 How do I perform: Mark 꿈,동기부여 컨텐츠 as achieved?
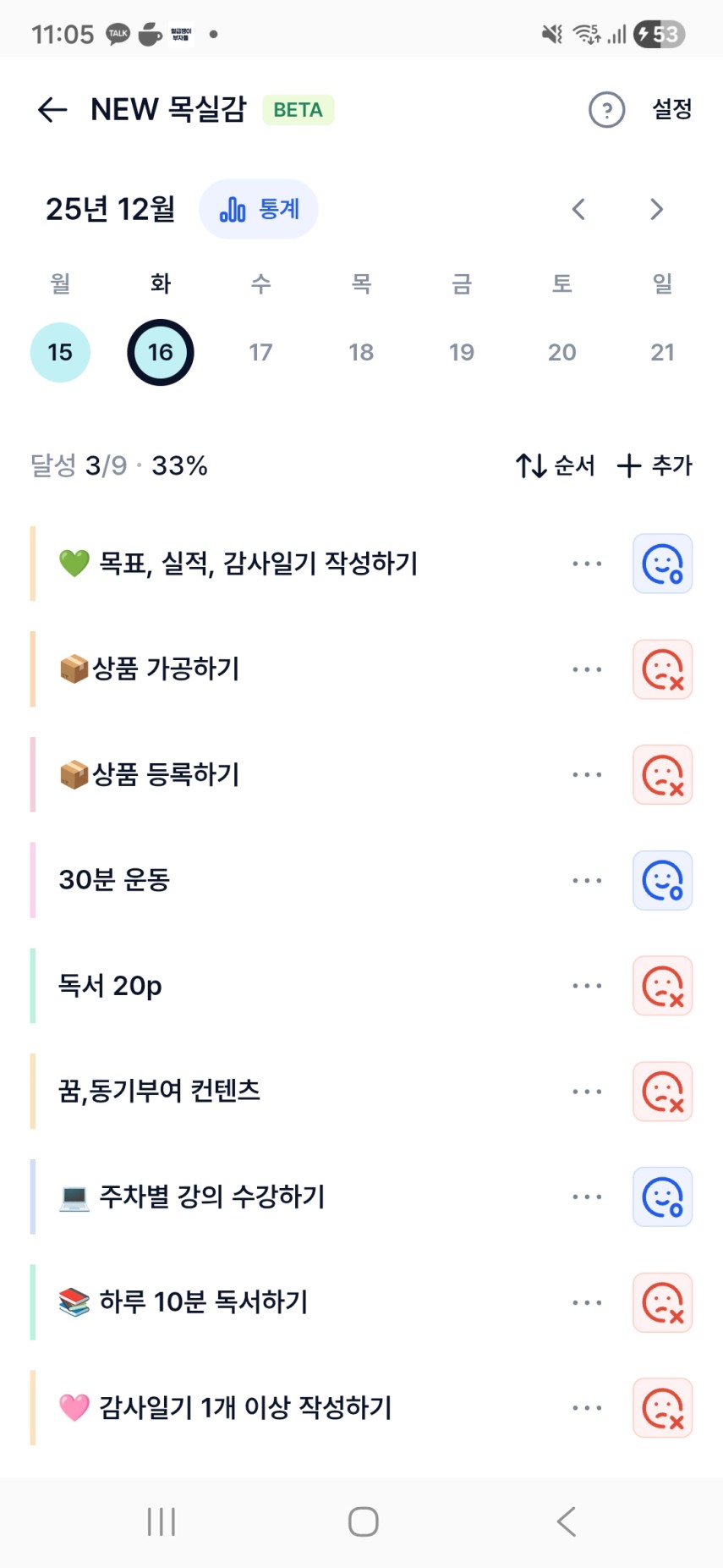pos(662,1092)
